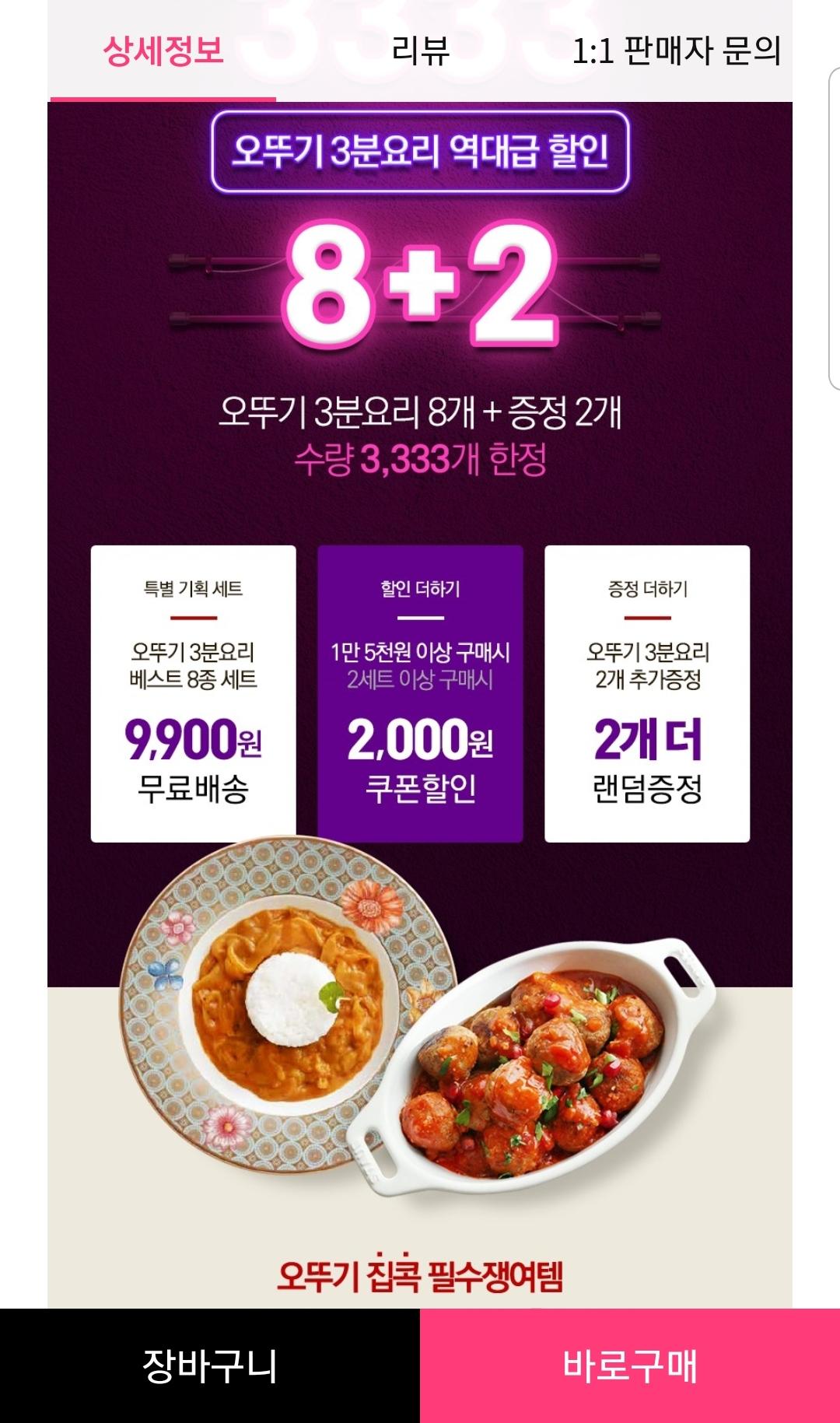
Task: Open the 리뷰 tab
Action: coord(420,51)
